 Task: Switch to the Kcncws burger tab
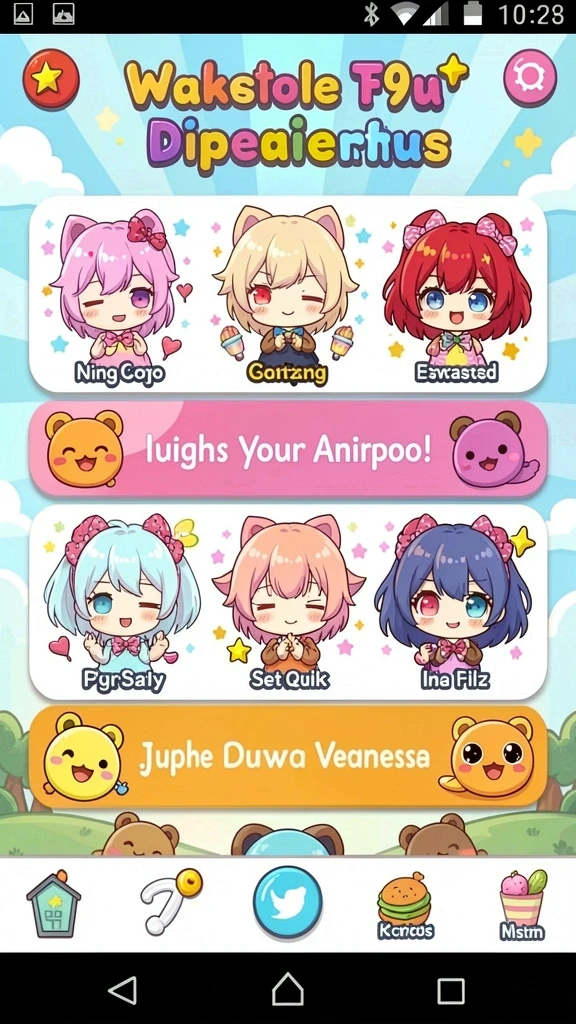[405, 906]
